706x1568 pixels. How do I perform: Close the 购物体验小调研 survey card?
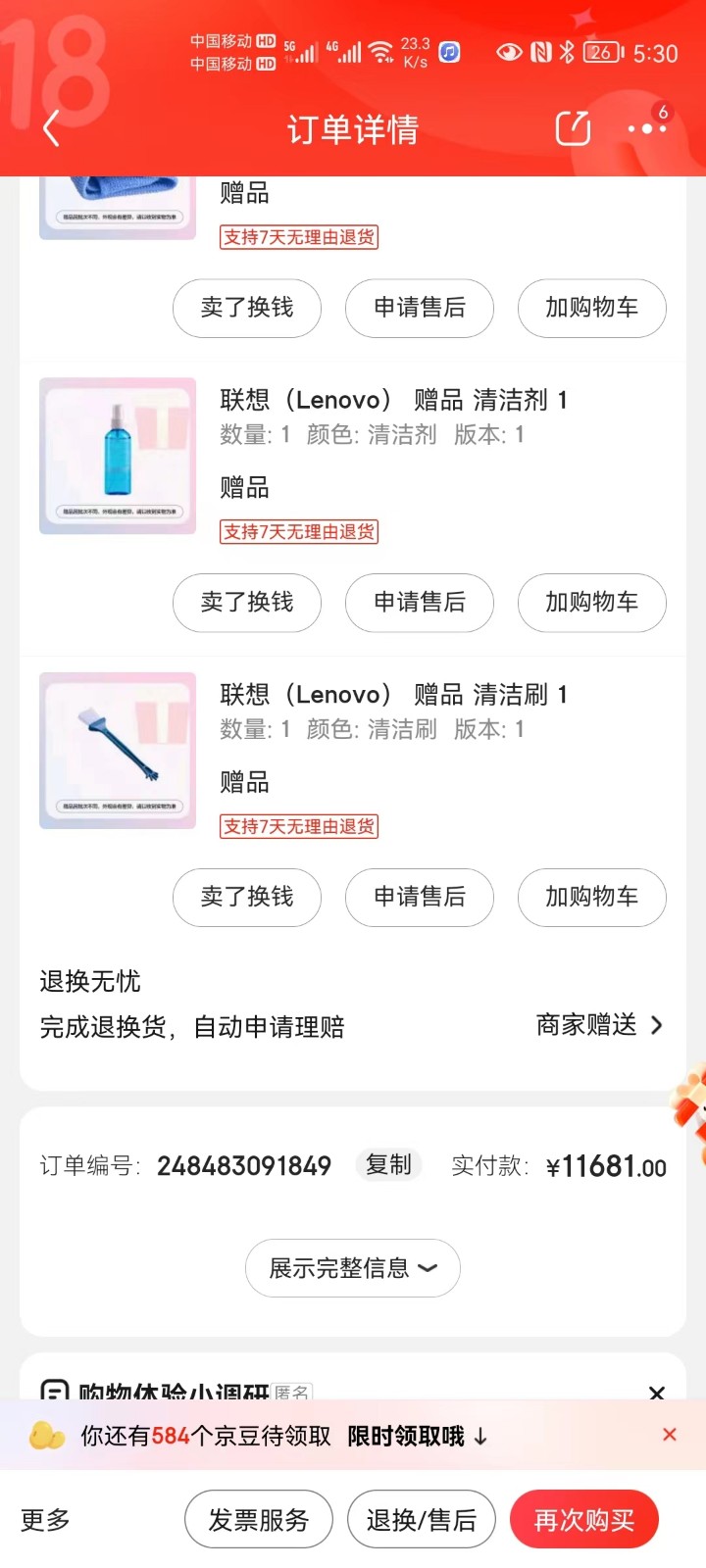pos(657,1392)
